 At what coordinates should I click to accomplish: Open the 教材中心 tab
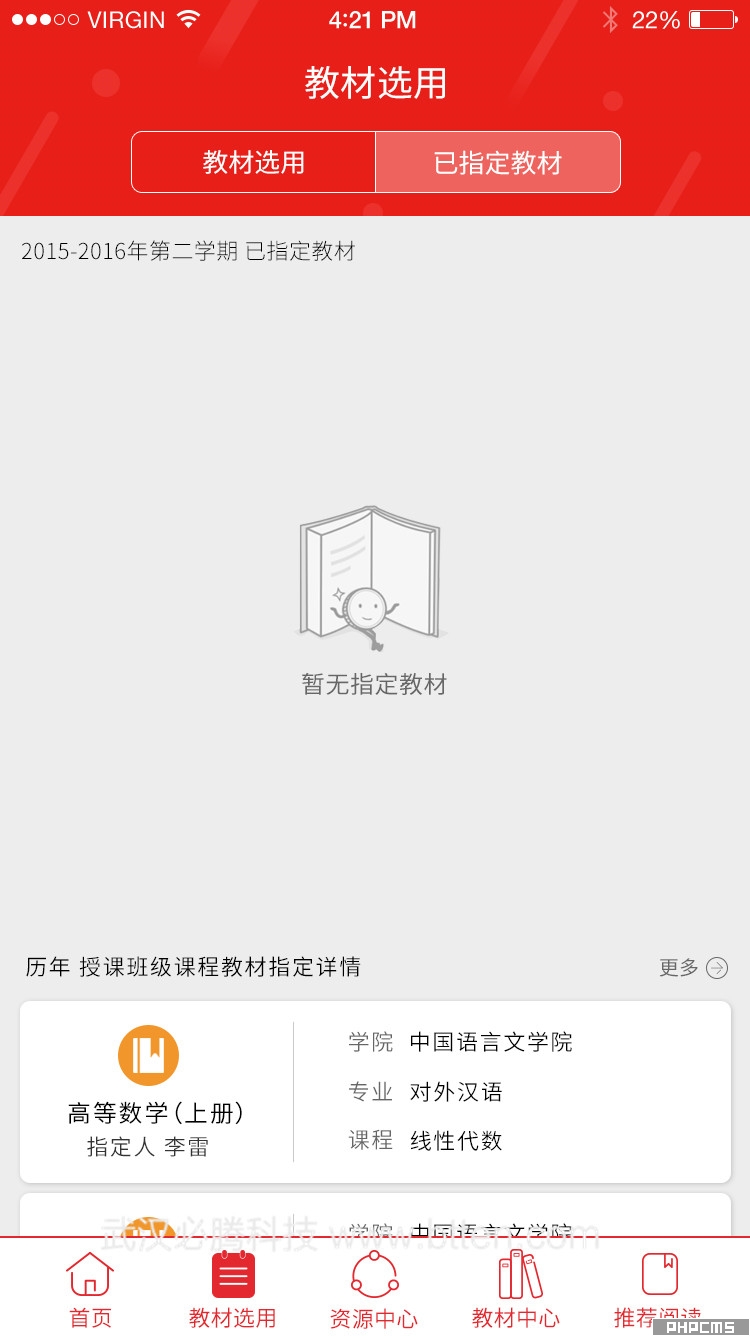[516, 1290]
